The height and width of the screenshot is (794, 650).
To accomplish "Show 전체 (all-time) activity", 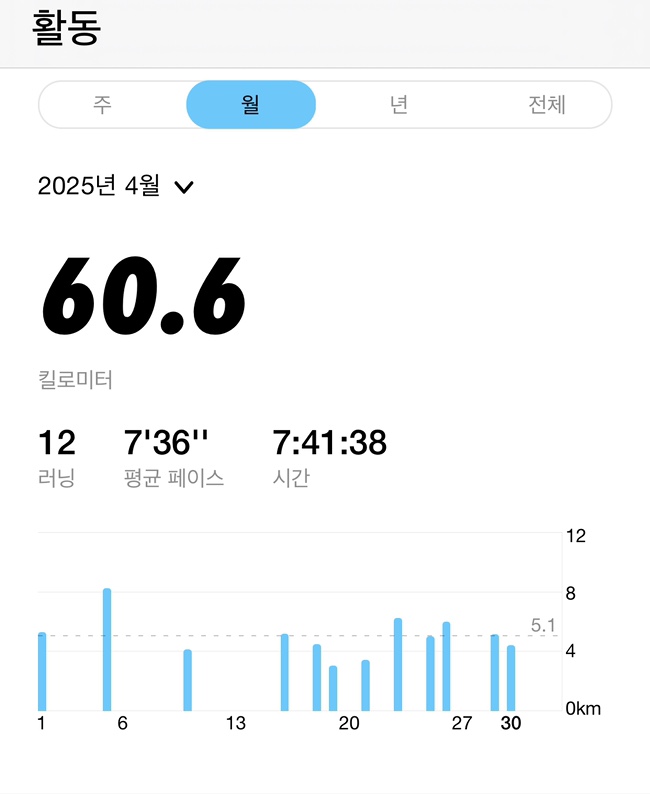I will pos(547,105).
